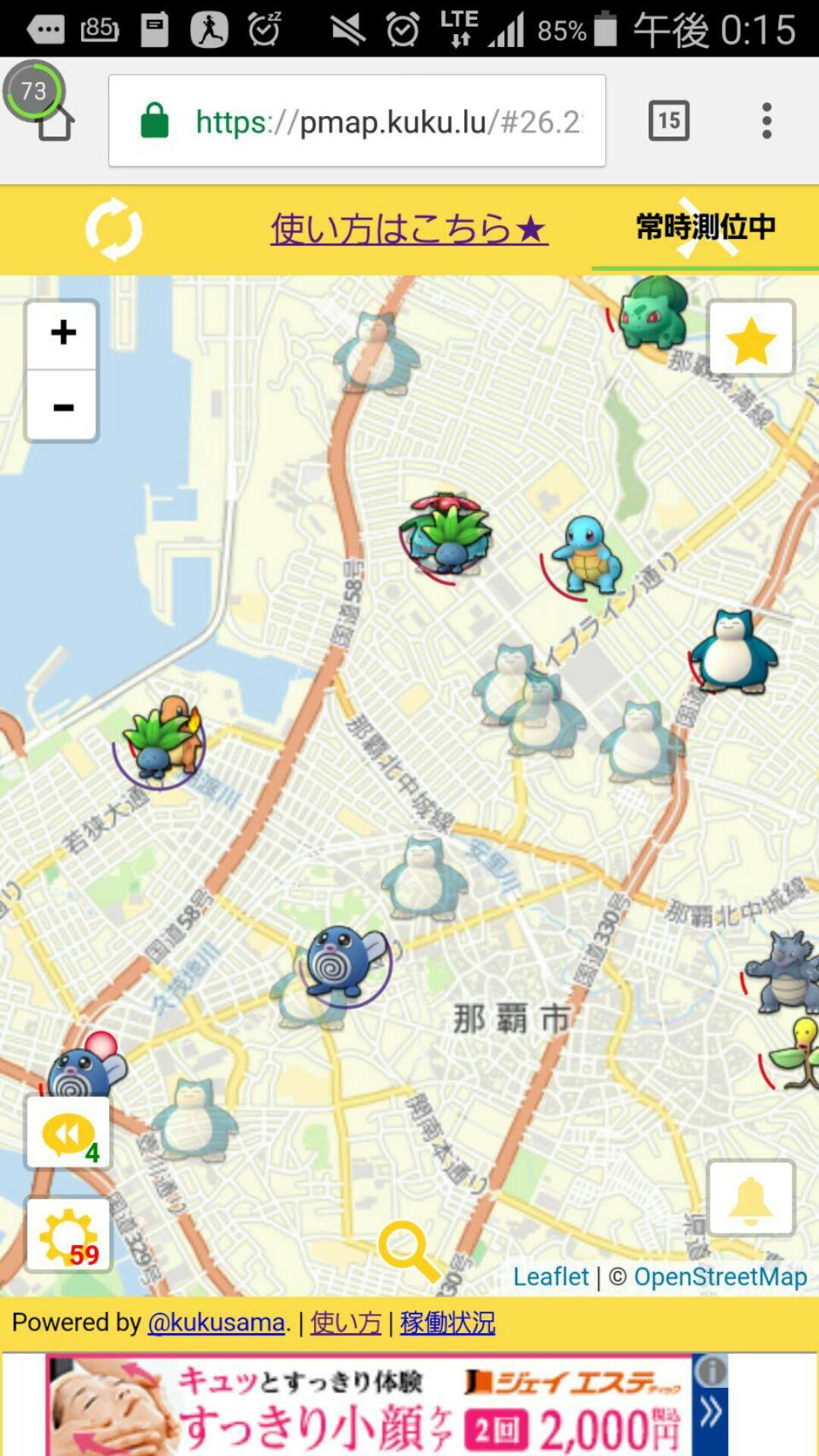Open the OpenStreetMap copyright link

tap(720, 1276)
